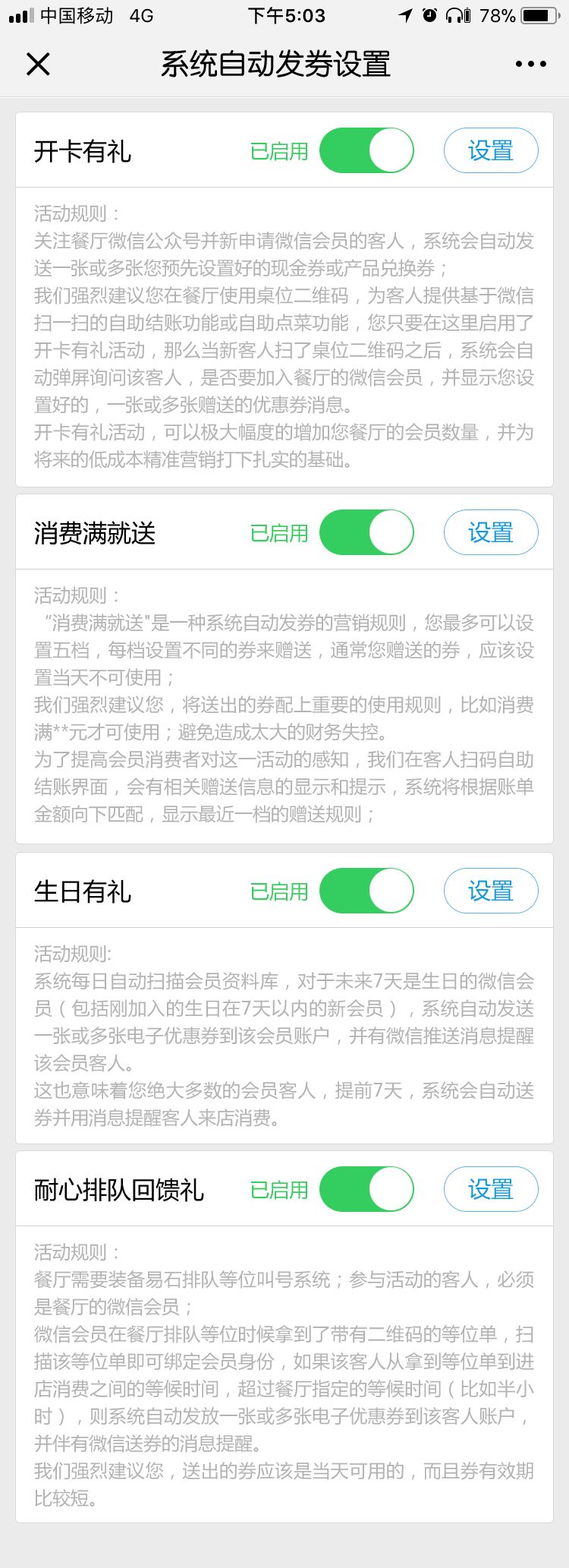
Task: Switch off 耐心排队回馈礼
Action: tap(366, 1190)
